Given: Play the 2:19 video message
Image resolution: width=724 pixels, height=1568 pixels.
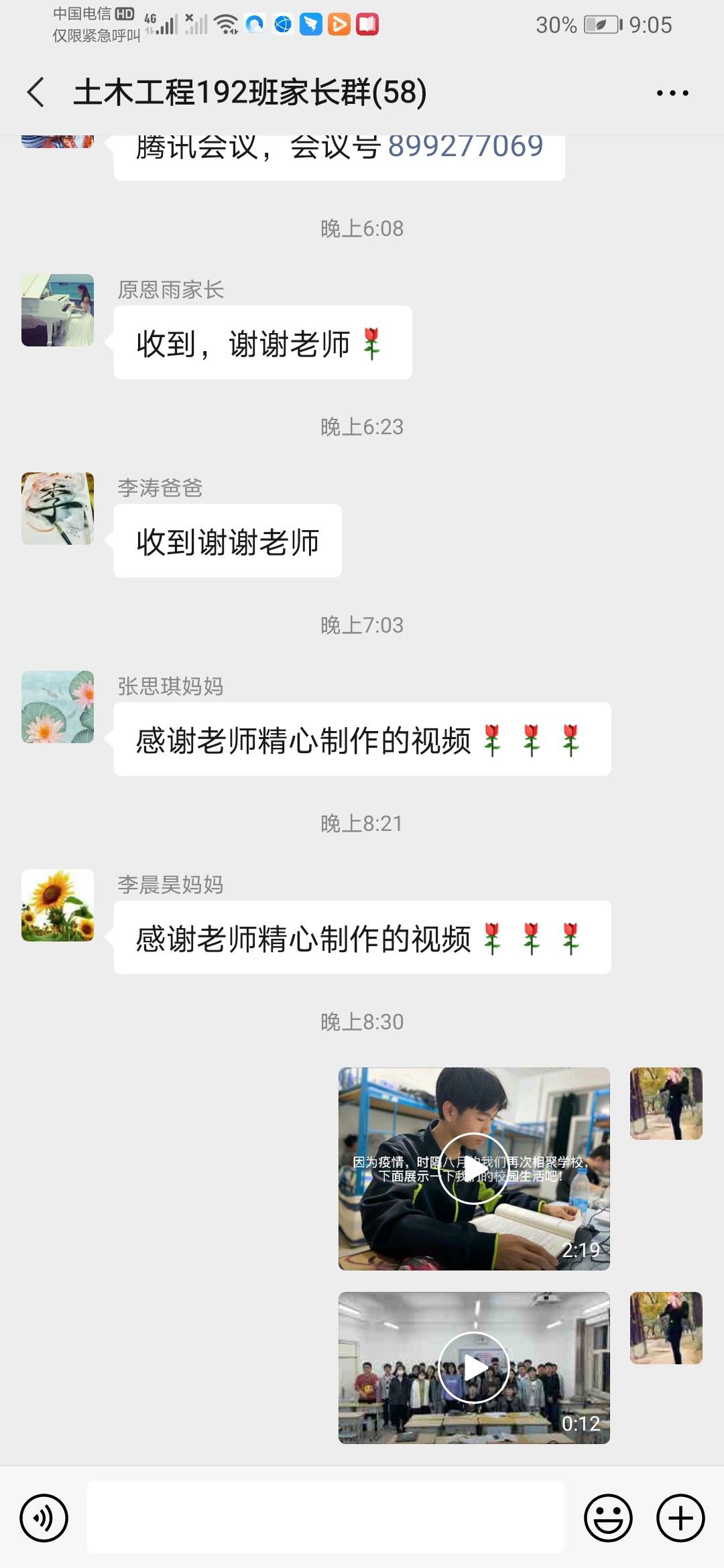Looking at the screenshot, I should [473, 1169].
